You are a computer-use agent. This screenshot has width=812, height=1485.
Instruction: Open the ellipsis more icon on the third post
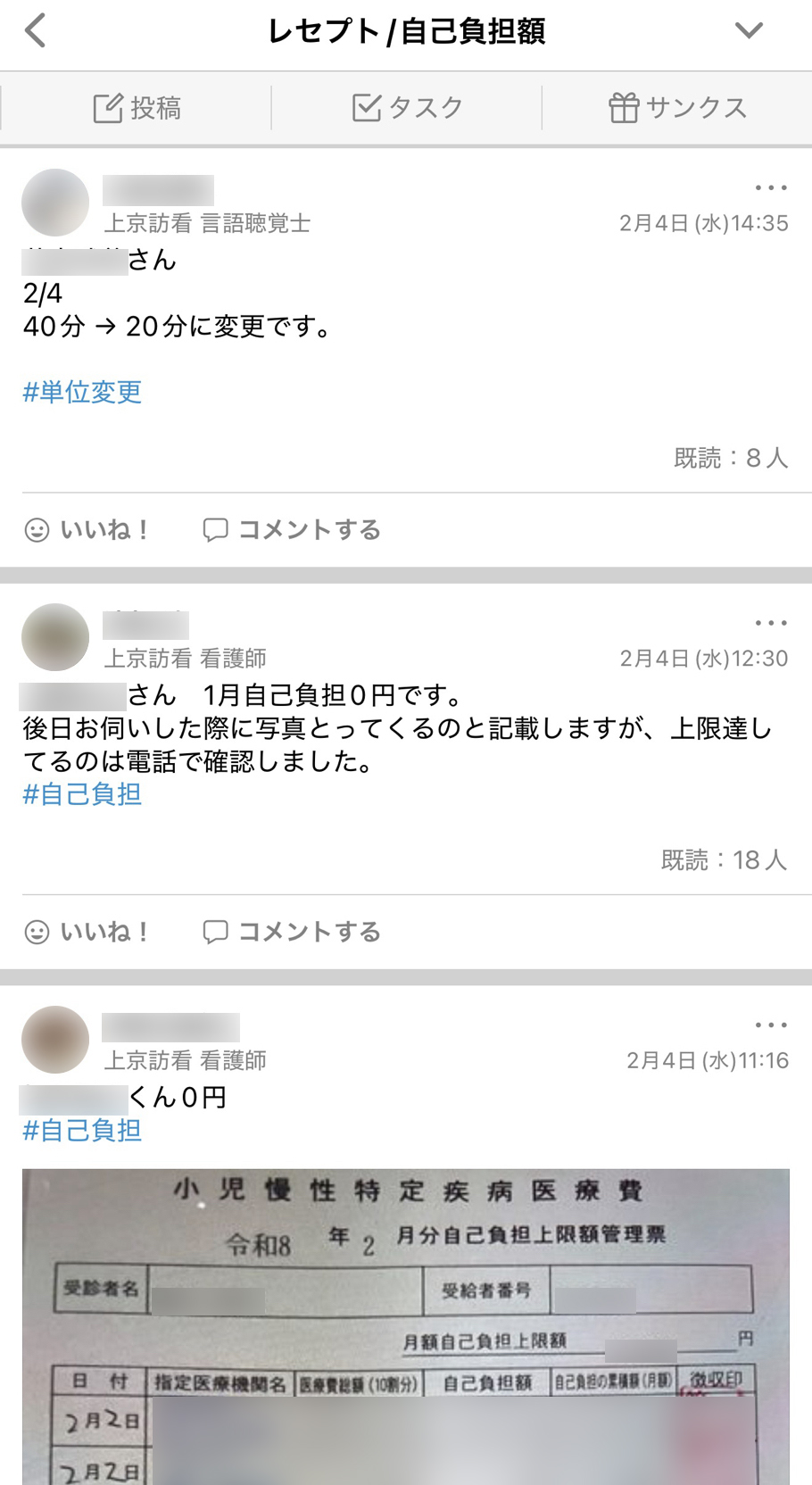coord(771,1025)
